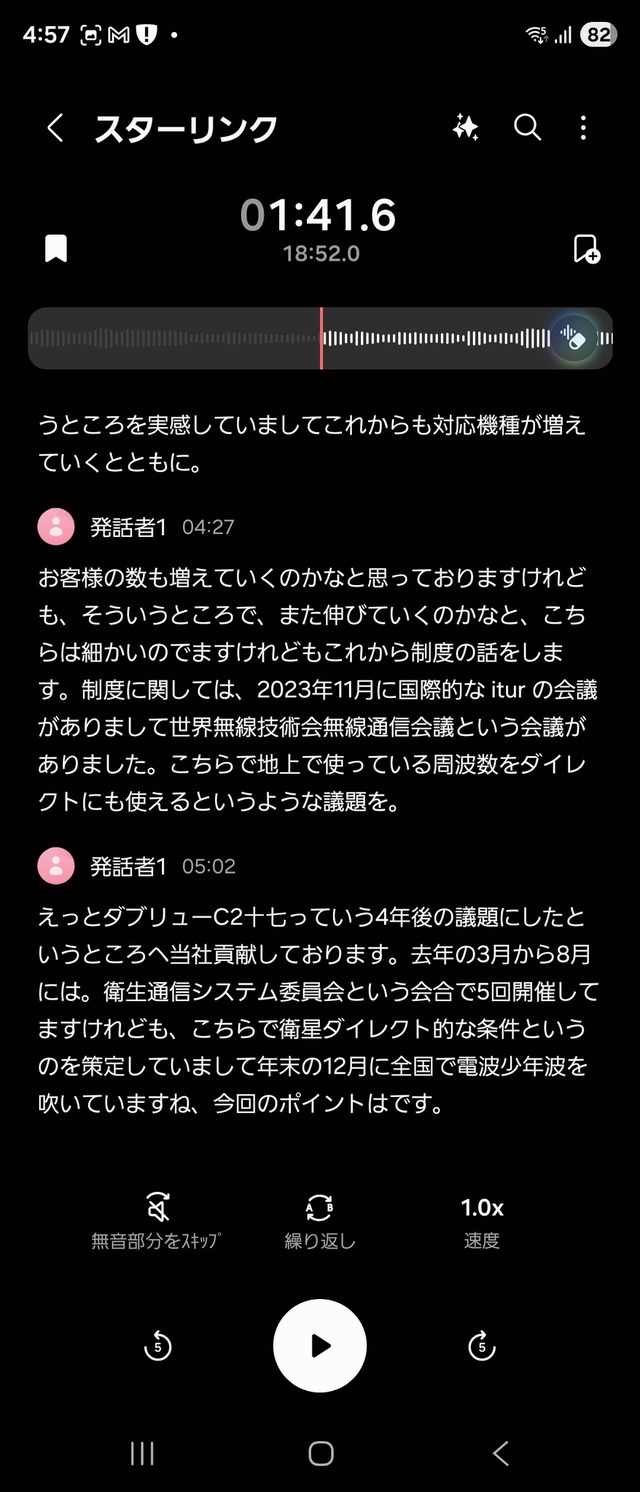Open the three-dot overflow menu
The width and height of the screenshot is (640, 1492).
pyautogui.click(x=583, y=128)
